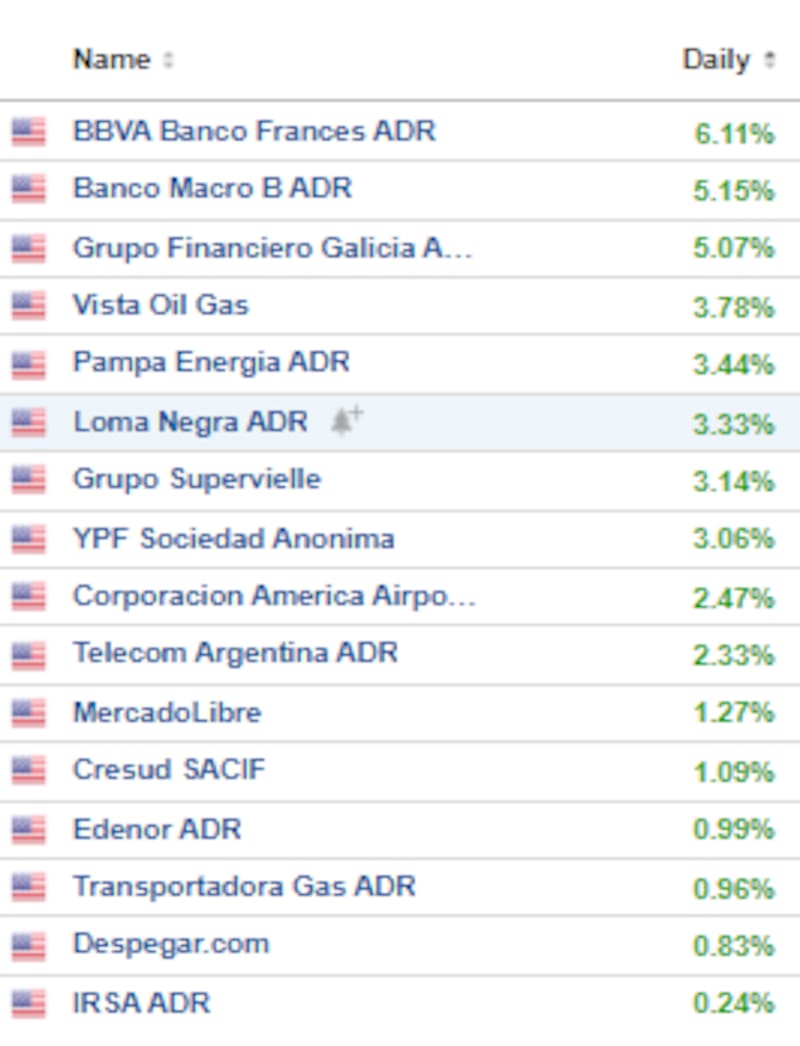Open BBVA Banco Frances ADR

point(254,131)
